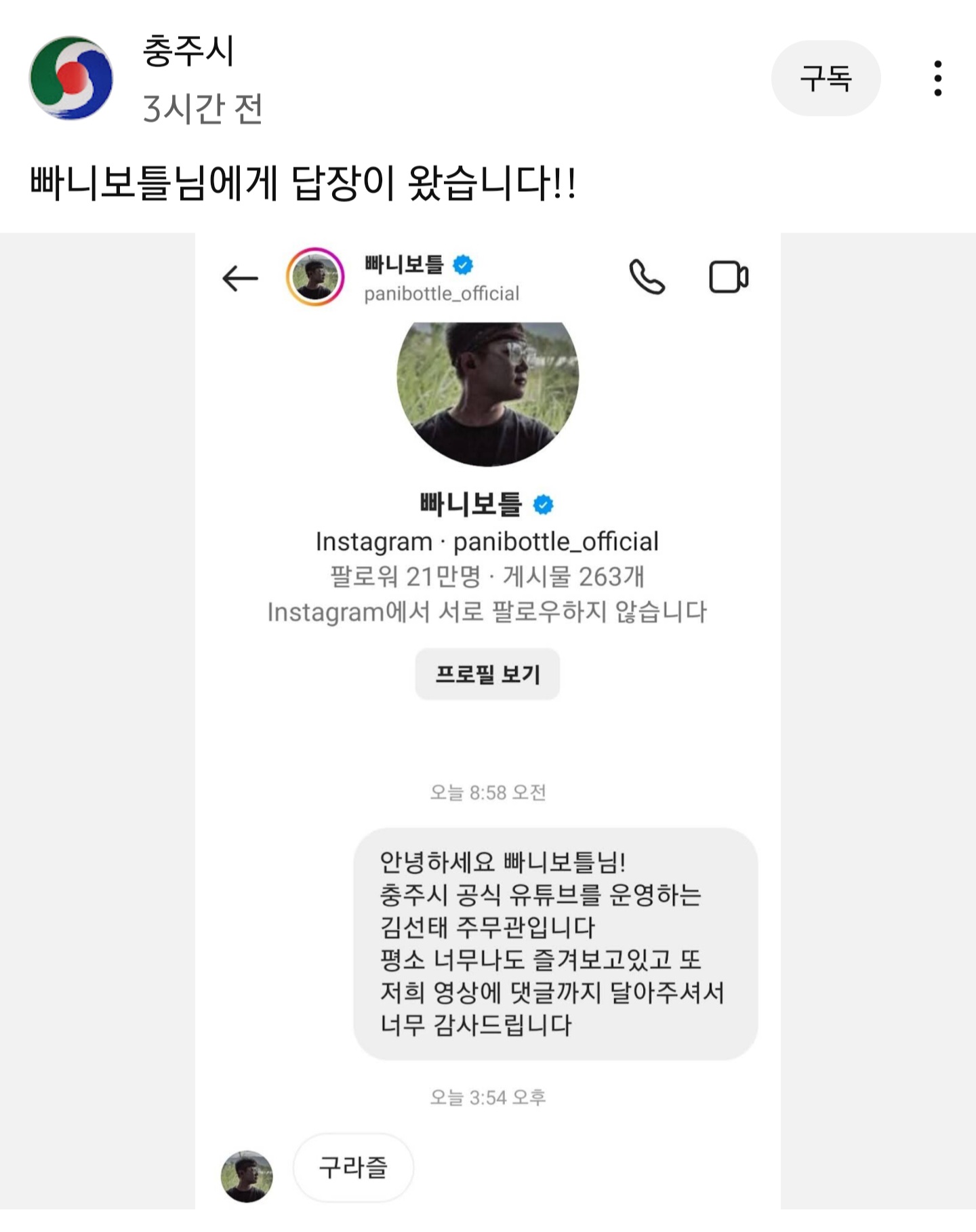Image resolution: width=976 pixels, height=1232 pixels.
Task: Open the post's three-dot overflow menu
Action: (x=937, y=79)
